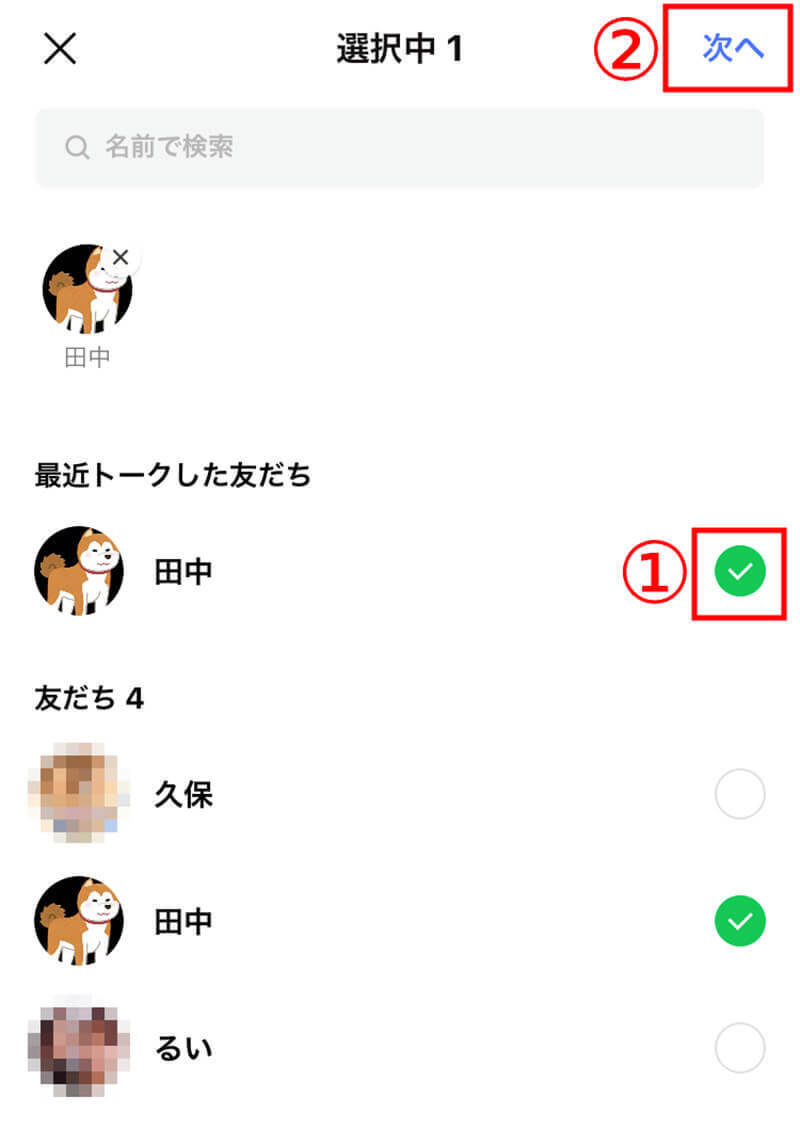This screenshot has width=800, height=1129.
Task: Close the friend selection screen
Action: click(60, 49)
